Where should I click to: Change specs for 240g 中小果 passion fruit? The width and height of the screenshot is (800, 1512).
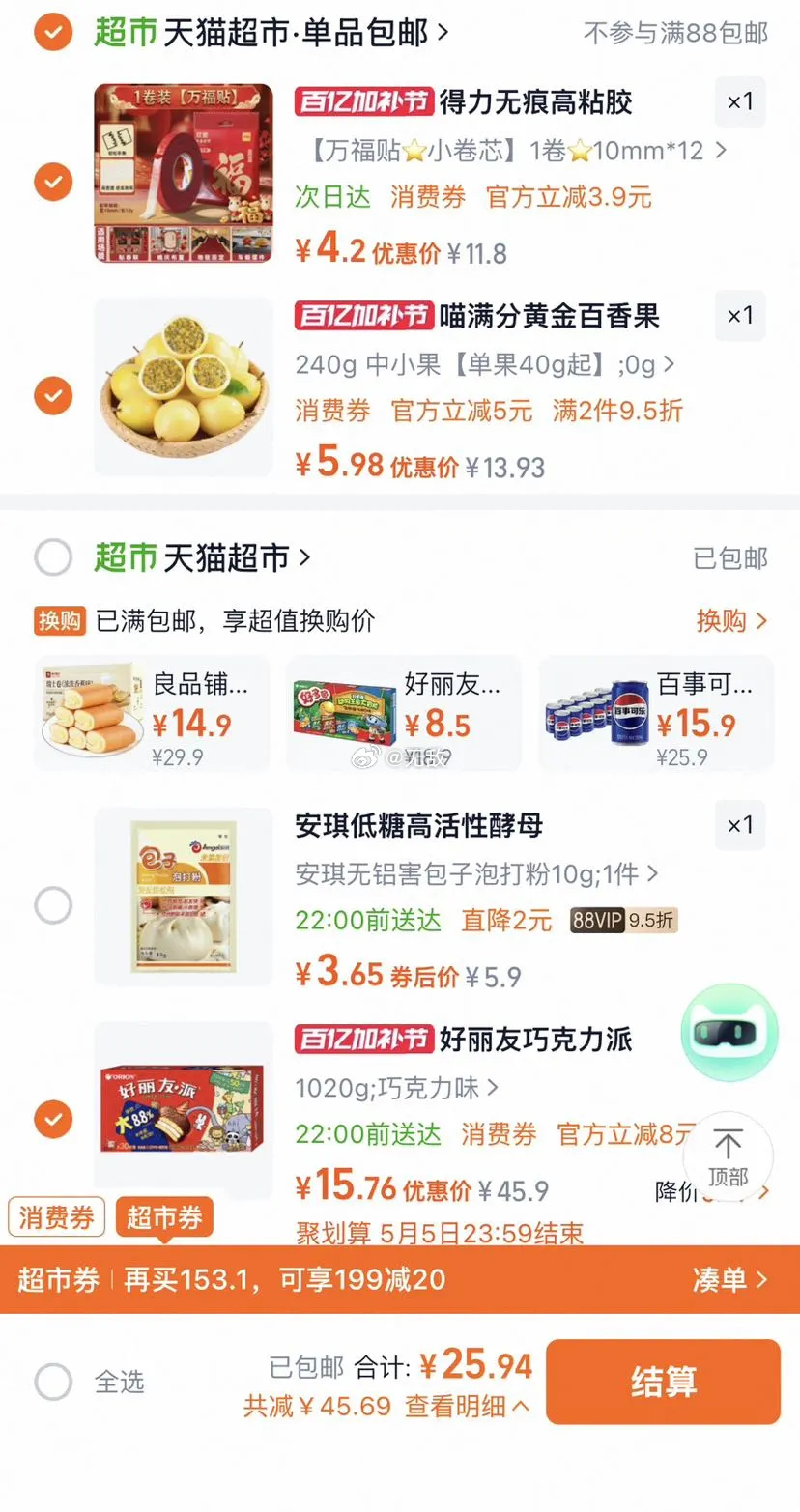point(485,365)
